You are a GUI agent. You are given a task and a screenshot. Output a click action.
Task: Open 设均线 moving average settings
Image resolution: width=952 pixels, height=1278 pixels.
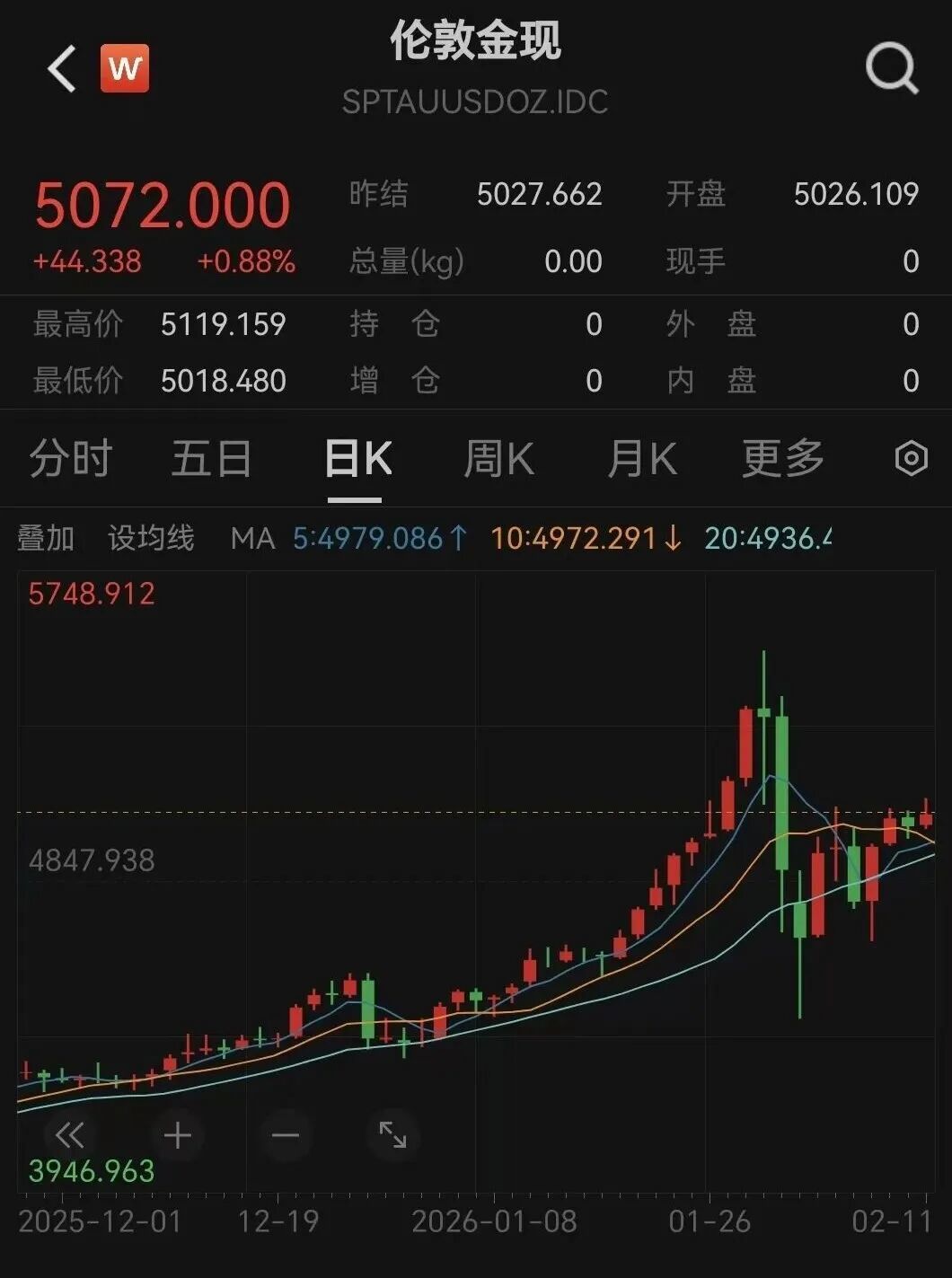click(151, 538)
